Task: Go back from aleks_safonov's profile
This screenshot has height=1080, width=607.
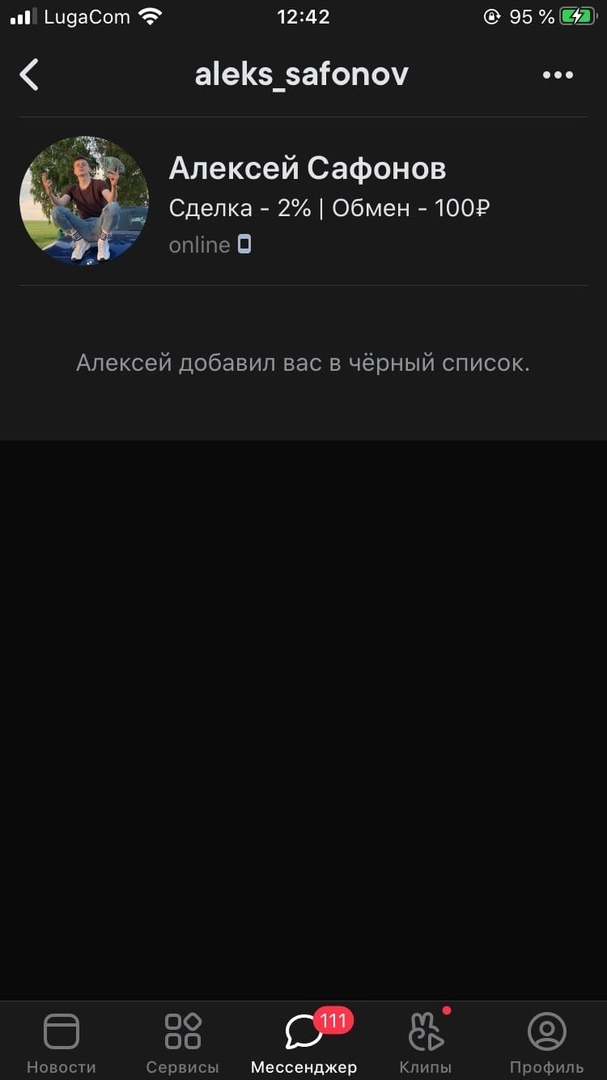Action: 30,75
